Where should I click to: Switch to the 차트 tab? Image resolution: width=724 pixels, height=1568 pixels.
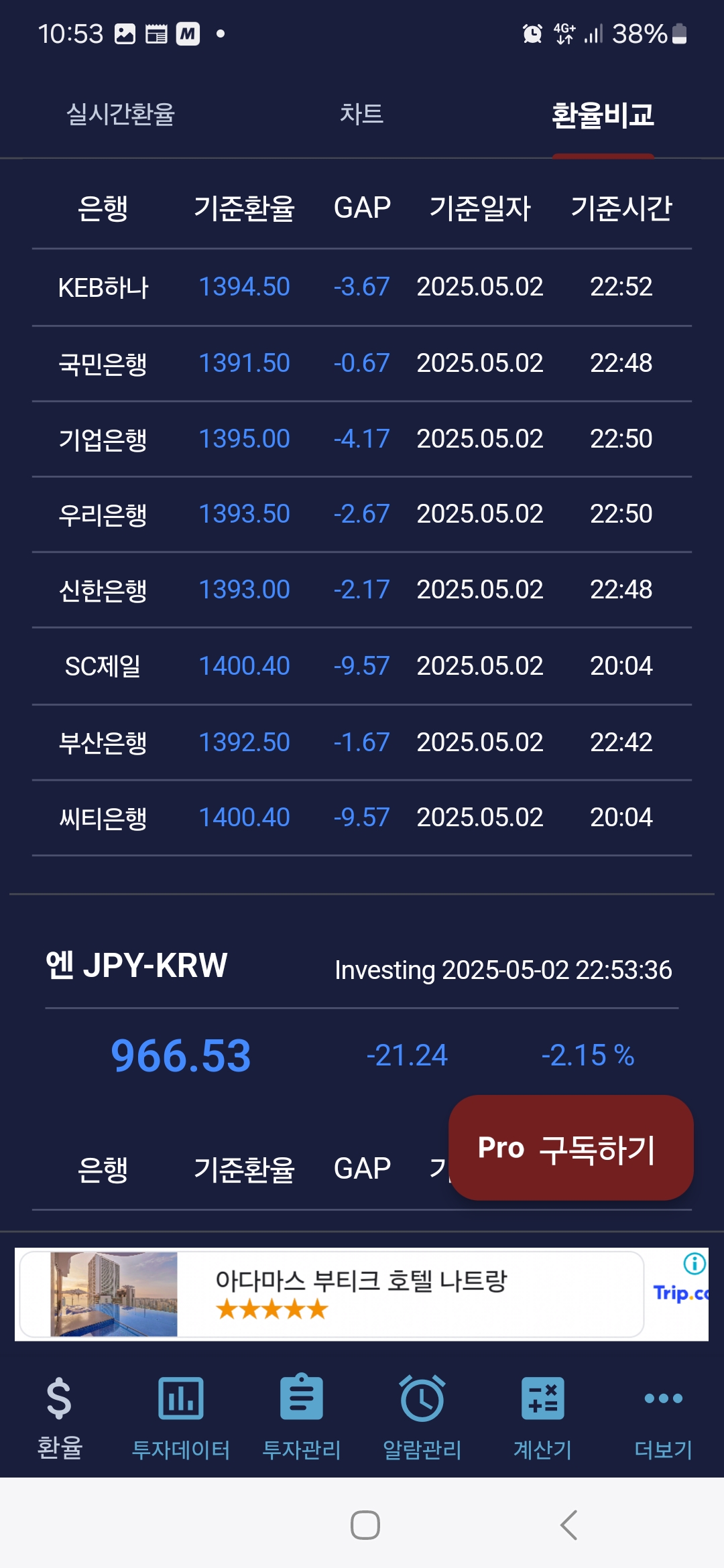click(x=361, y=114)
